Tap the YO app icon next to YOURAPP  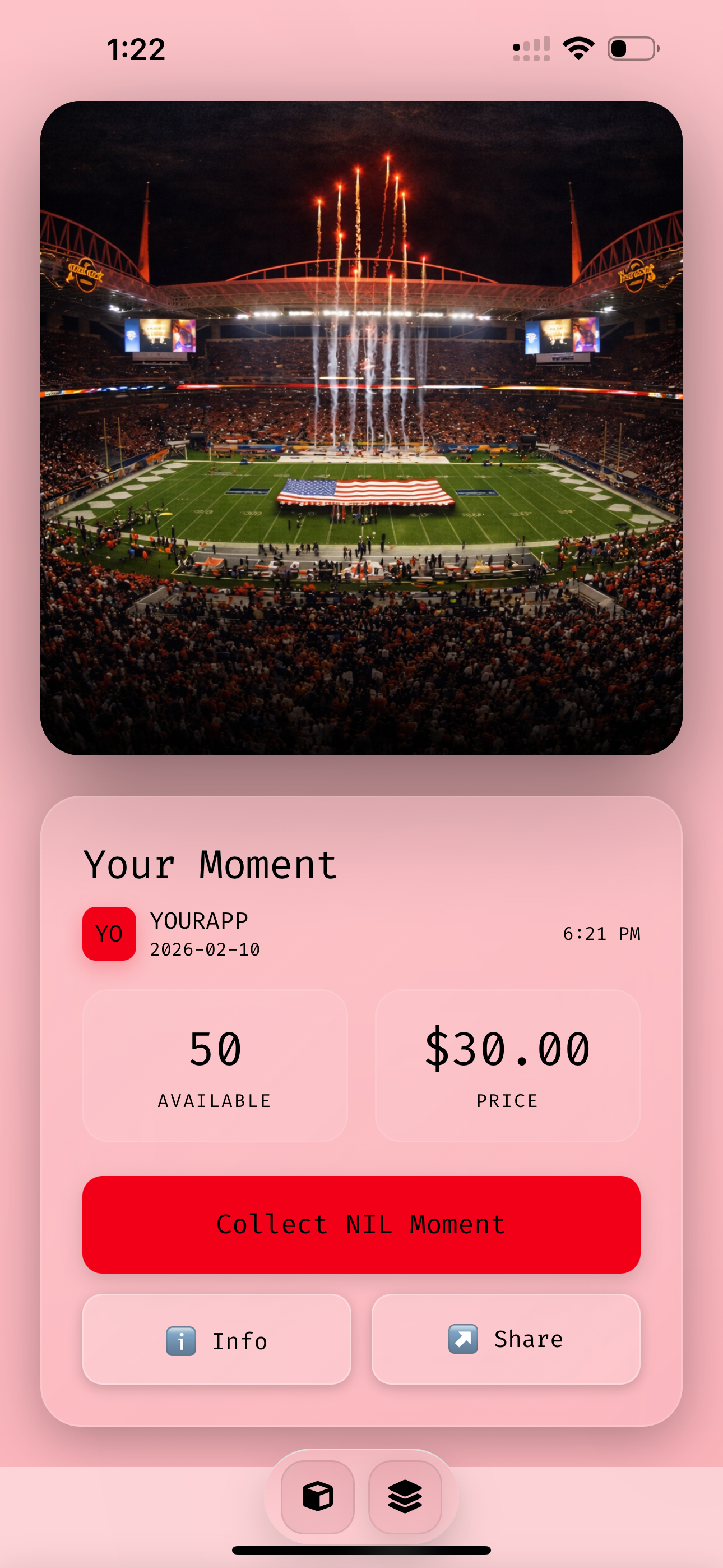pos(109,933)
